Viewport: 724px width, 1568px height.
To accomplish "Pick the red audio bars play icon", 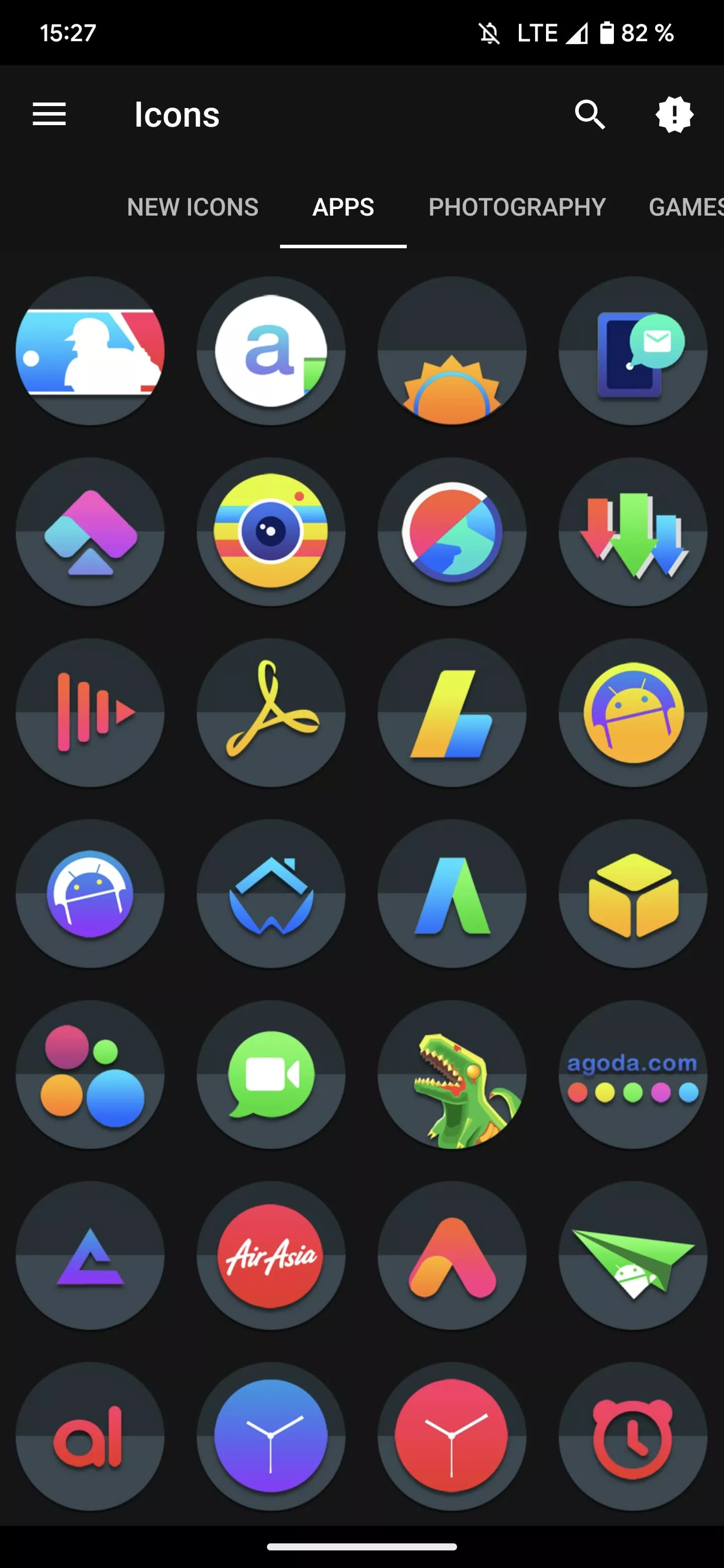I will (x=90, y=712).
